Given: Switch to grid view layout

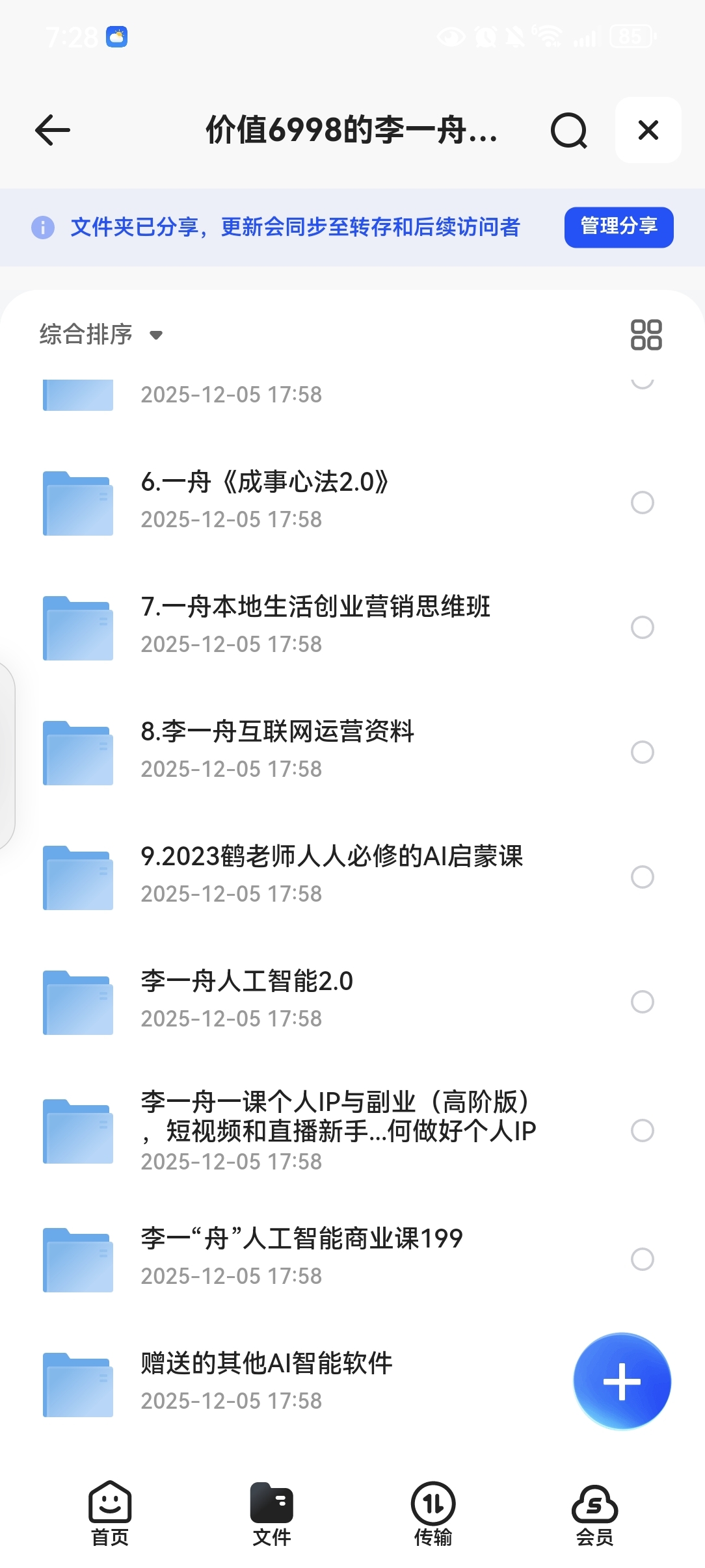Looking at the screenshot, I should [646, 335].
